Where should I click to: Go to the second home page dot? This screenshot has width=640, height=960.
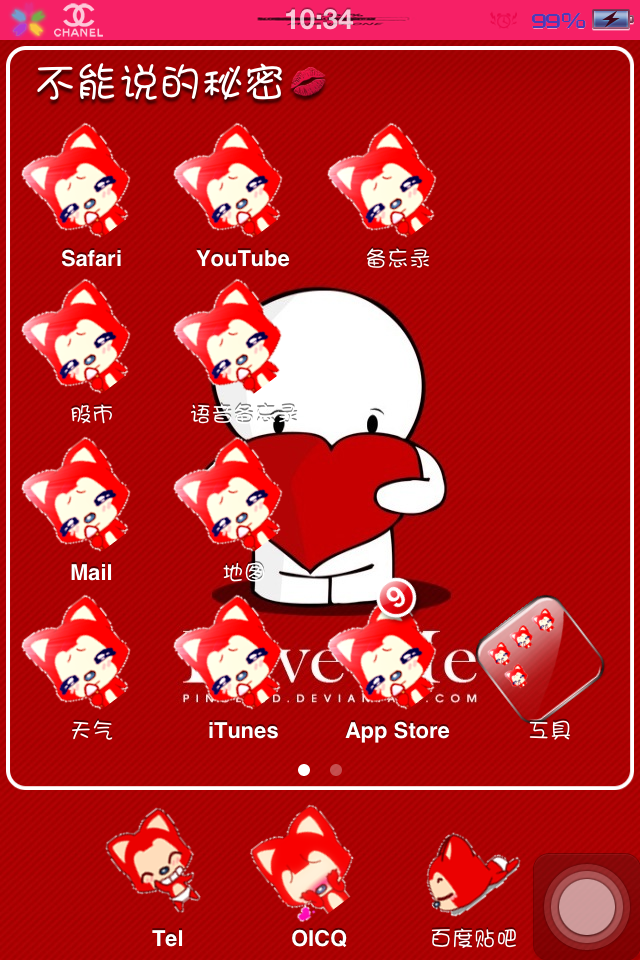click(x=336, y=770)
